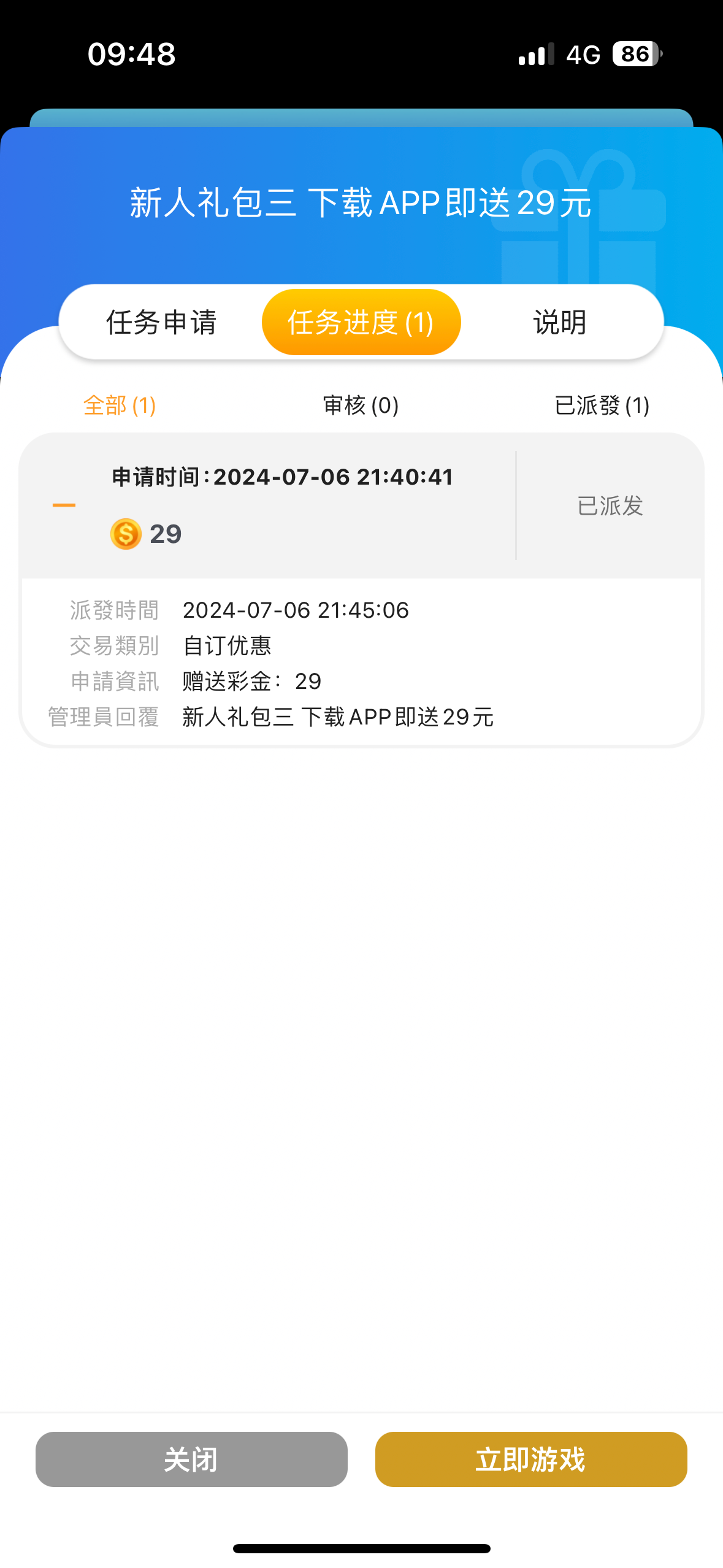Start playing with 立即游戏
This screenshot has width=723, height=1568.
(x=531, y=1459)
